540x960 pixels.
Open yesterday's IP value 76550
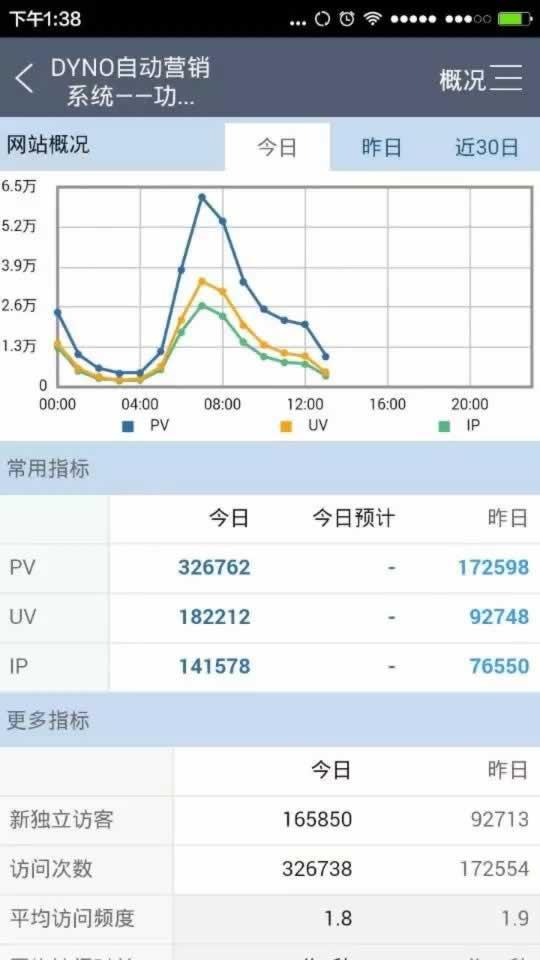[499, 666]
